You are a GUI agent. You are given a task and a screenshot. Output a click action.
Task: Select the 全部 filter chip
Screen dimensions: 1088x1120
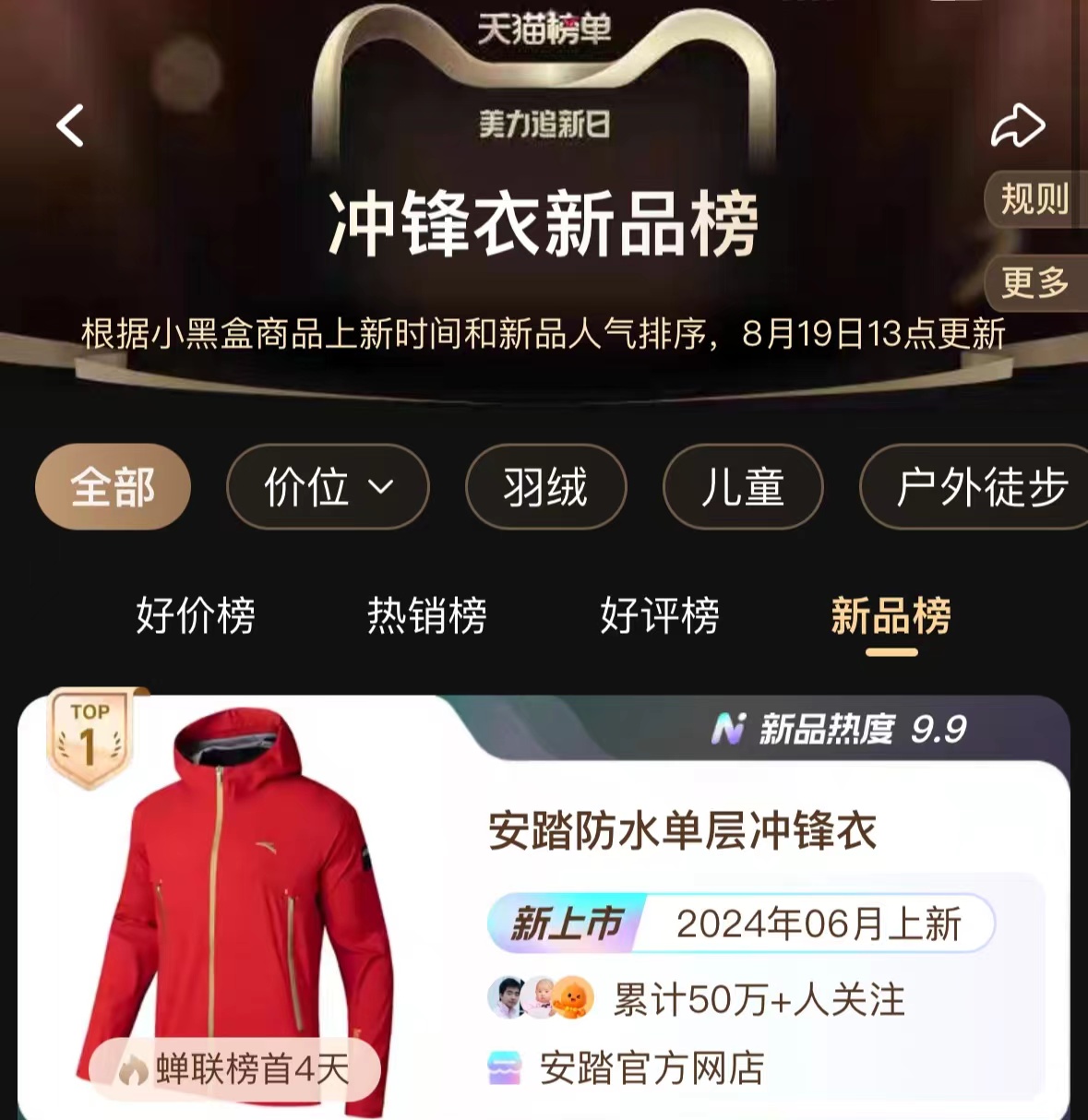click(113, 486)
